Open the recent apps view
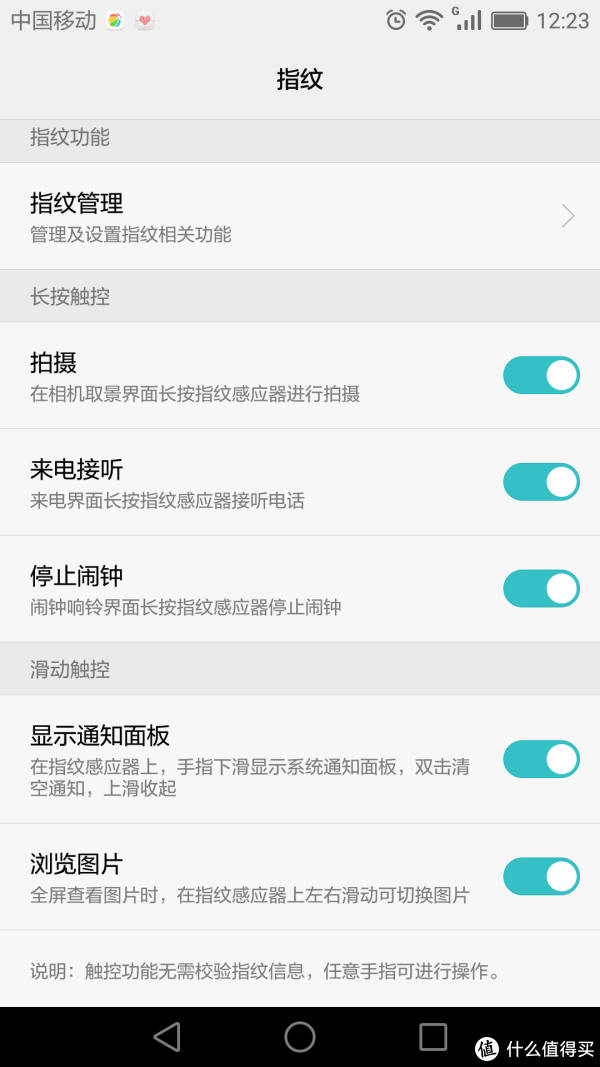This screenshot has height=1067, width=600. click(x=433, y=1036)
